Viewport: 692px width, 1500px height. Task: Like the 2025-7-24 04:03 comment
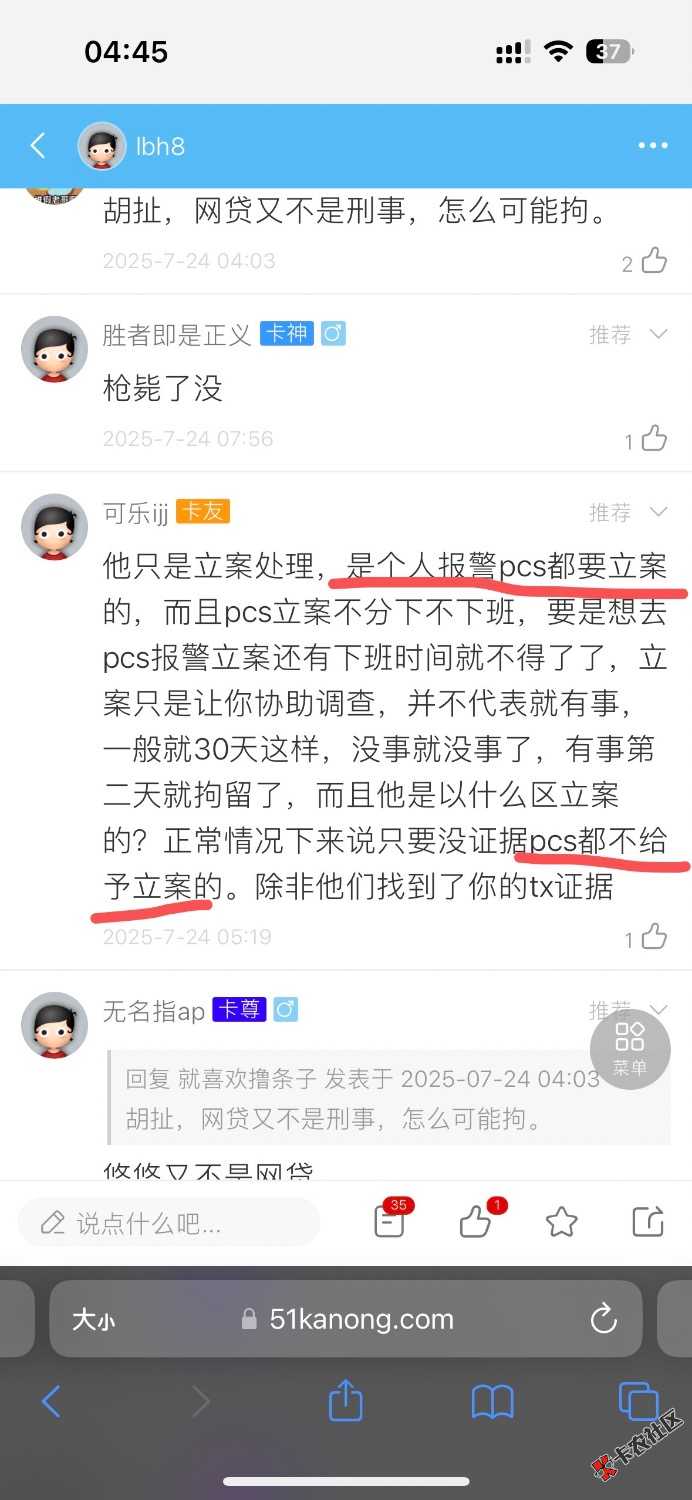(653, 261)
